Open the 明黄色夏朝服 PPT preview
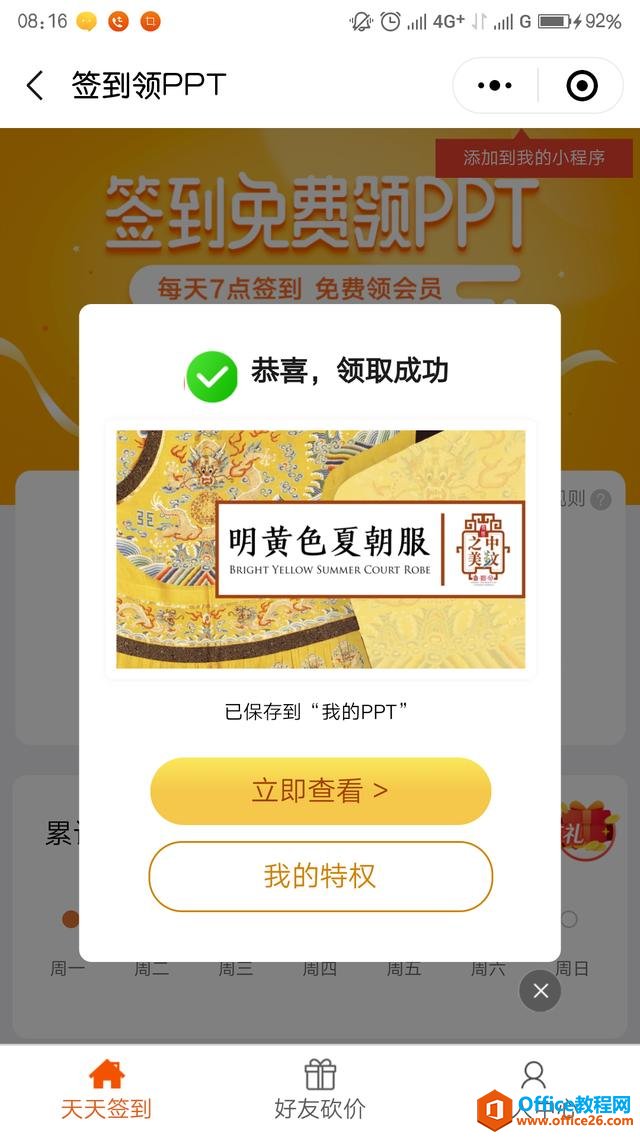 click(320, 549)
